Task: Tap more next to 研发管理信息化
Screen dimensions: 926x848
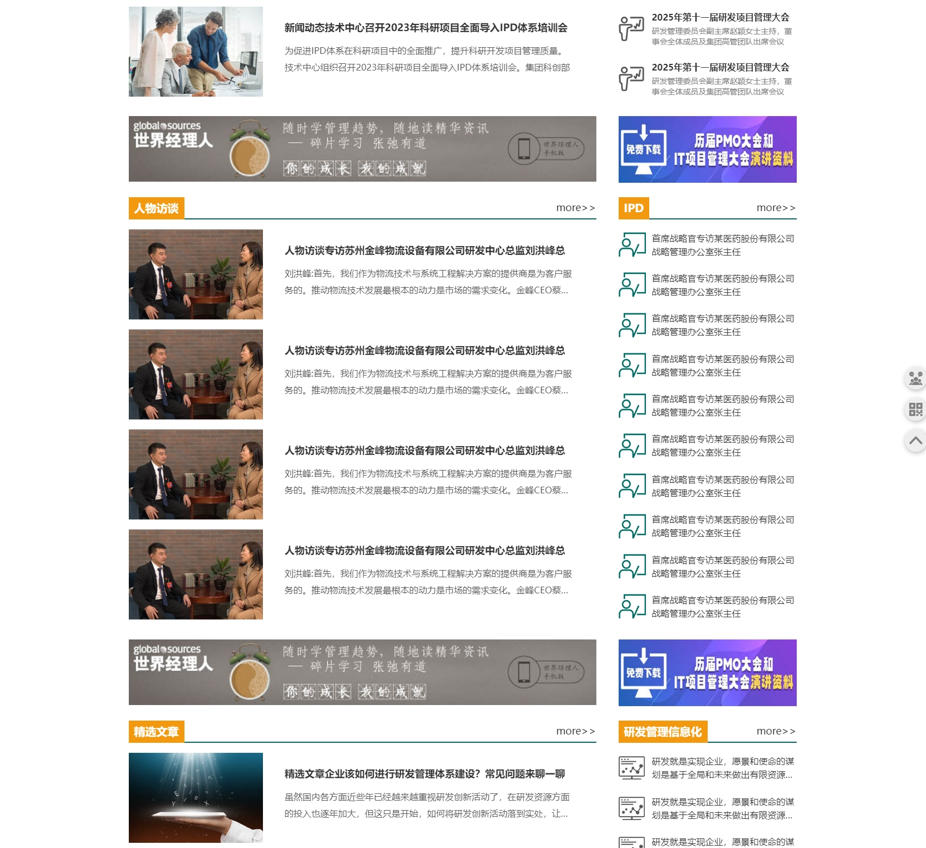Action: point(775,731)
